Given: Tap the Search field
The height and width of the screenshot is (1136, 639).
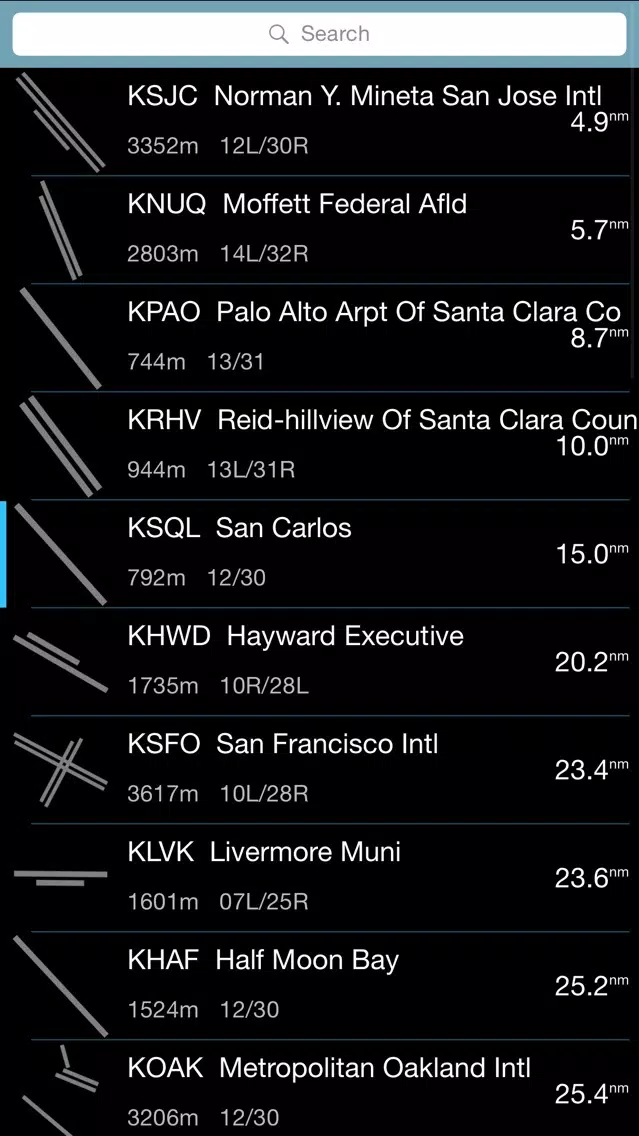Looking at the screenshot, I should [320, 34].
